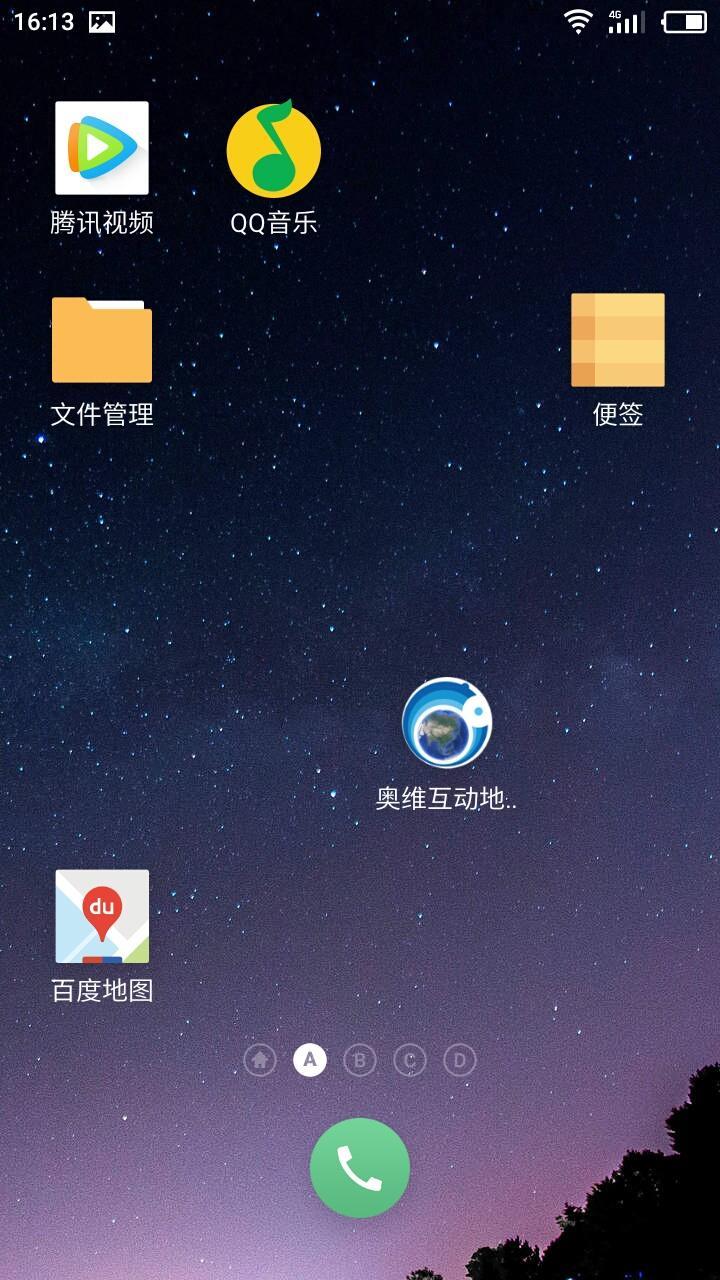Jump to page D indicator
The image size is (720, 1280).
click(x=460, y=1060)
